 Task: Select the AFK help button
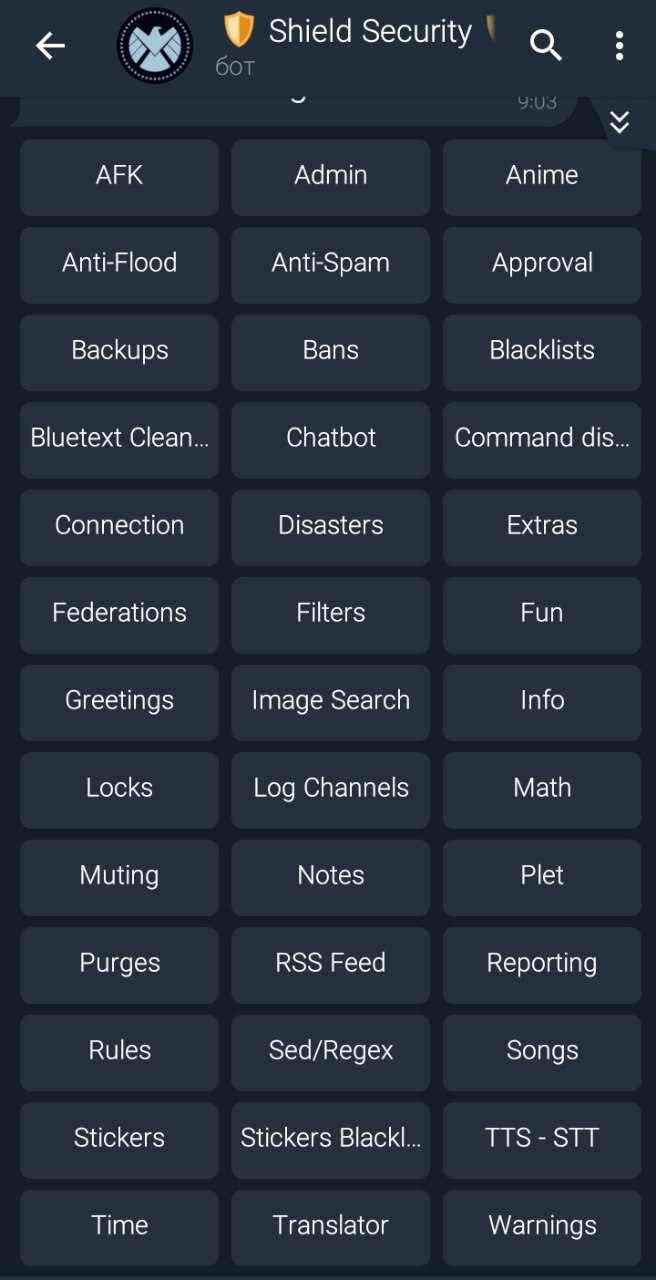click(119, 176)
